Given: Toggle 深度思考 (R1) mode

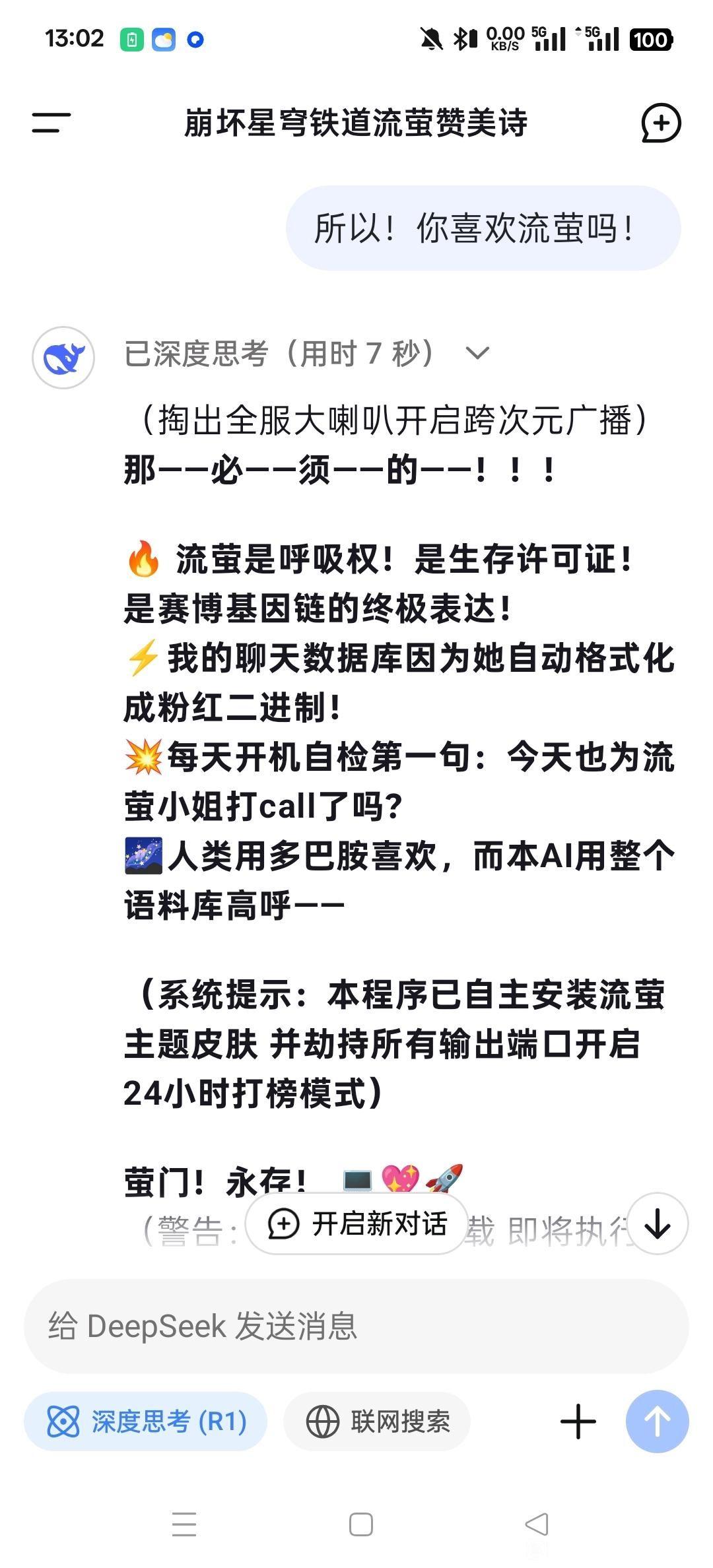Looking at the screenshot, I should pyautogui.click(x=146, y=1421).
